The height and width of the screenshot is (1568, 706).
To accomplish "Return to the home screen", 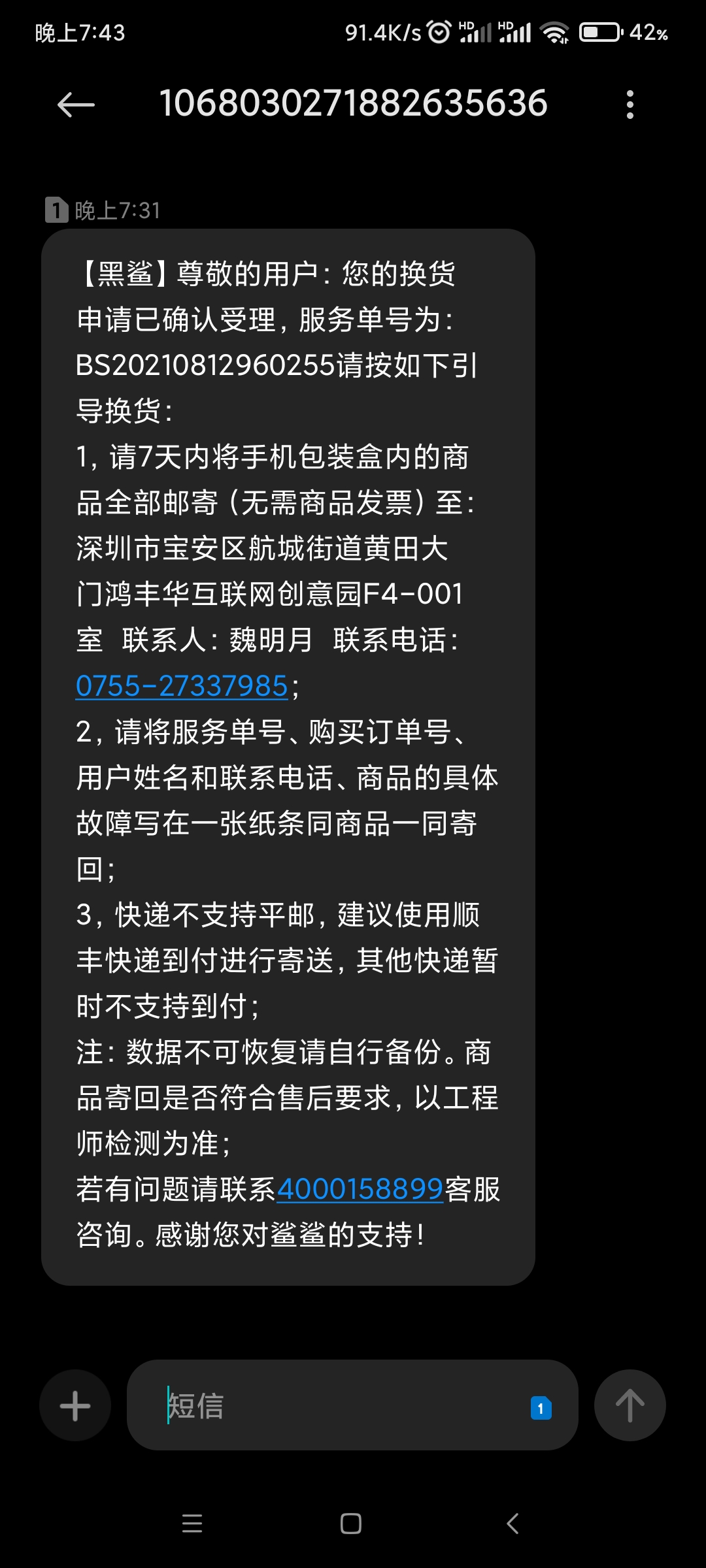I will pyautogui.click(x=351, y=1524).
